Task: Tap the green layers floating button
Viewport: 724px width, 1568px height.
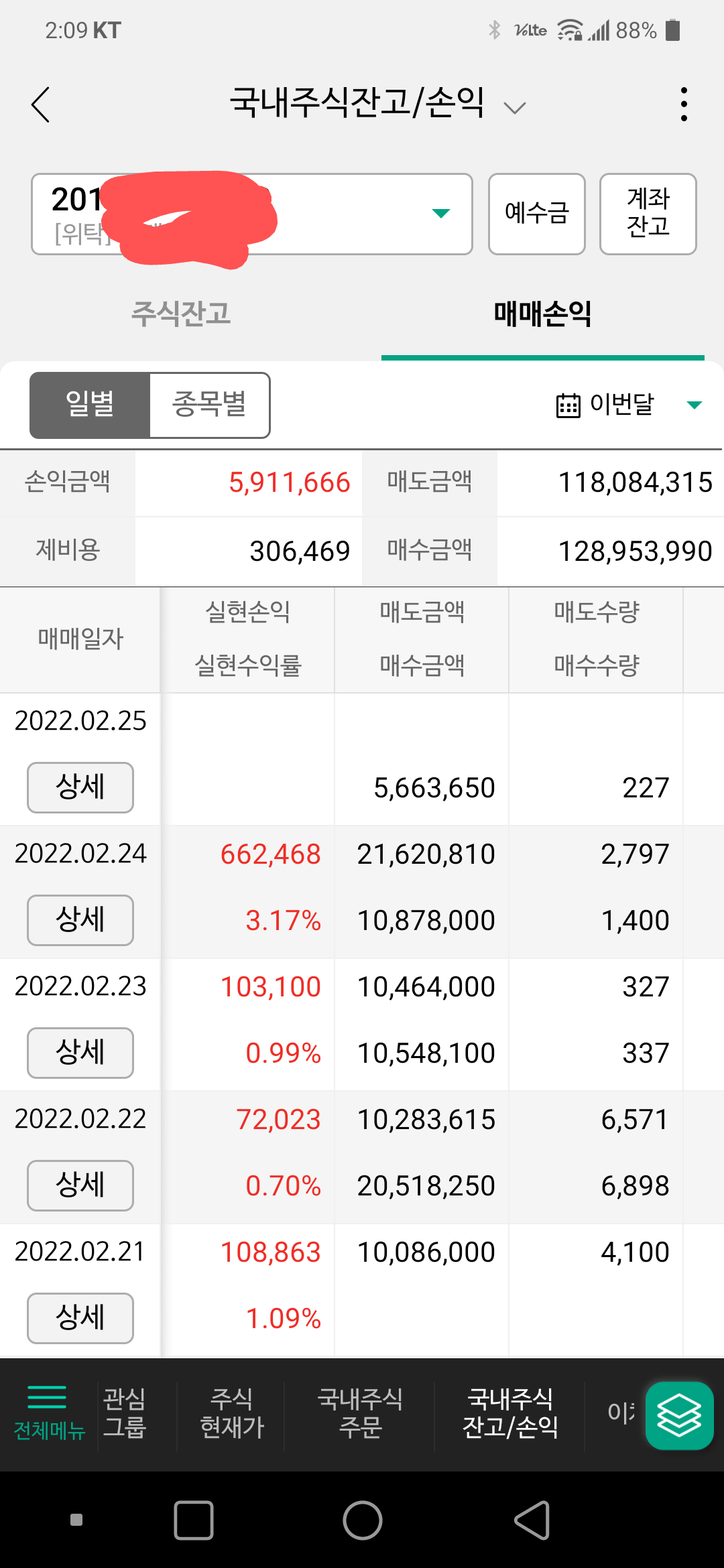Action: pyautogui.click(x=679, y=1416)
